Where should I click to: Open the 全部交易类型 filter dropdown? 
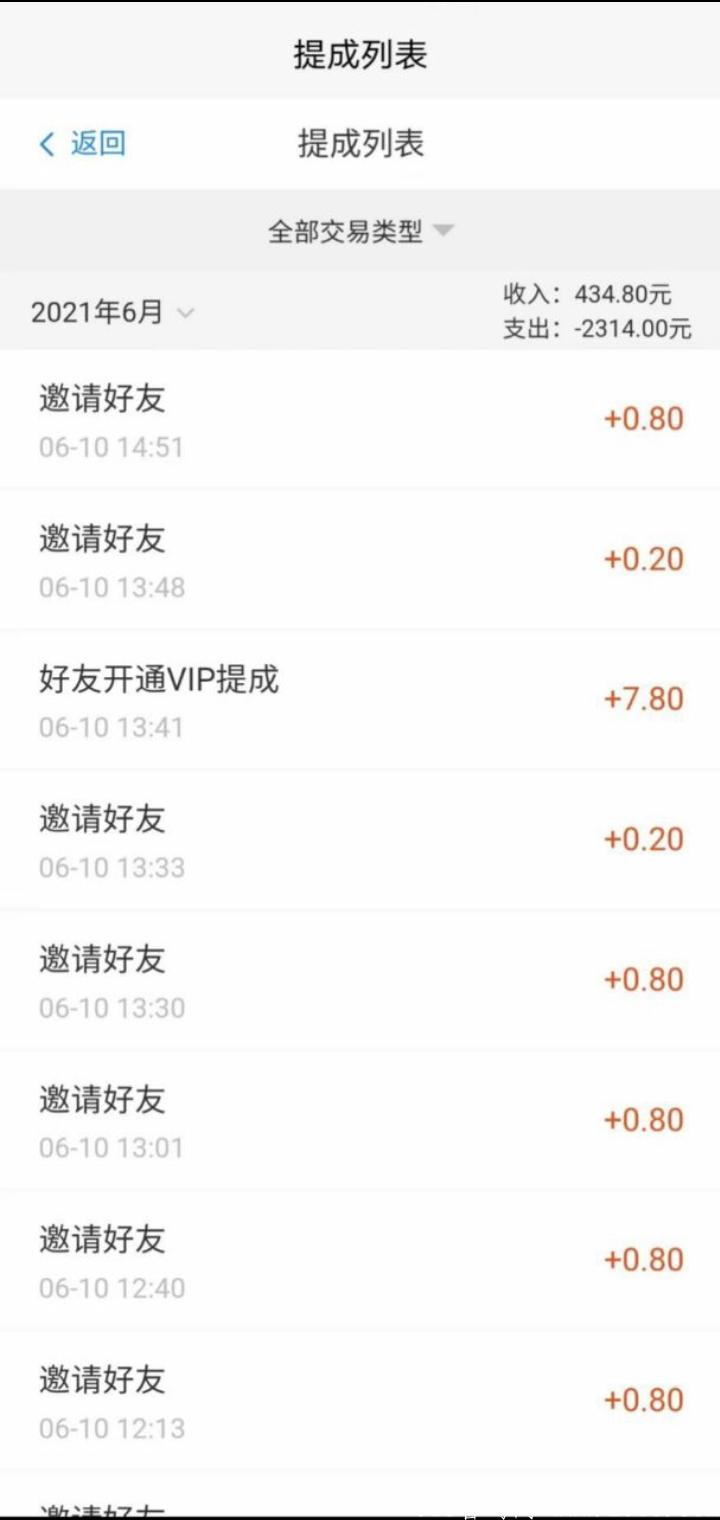point(360,232)
